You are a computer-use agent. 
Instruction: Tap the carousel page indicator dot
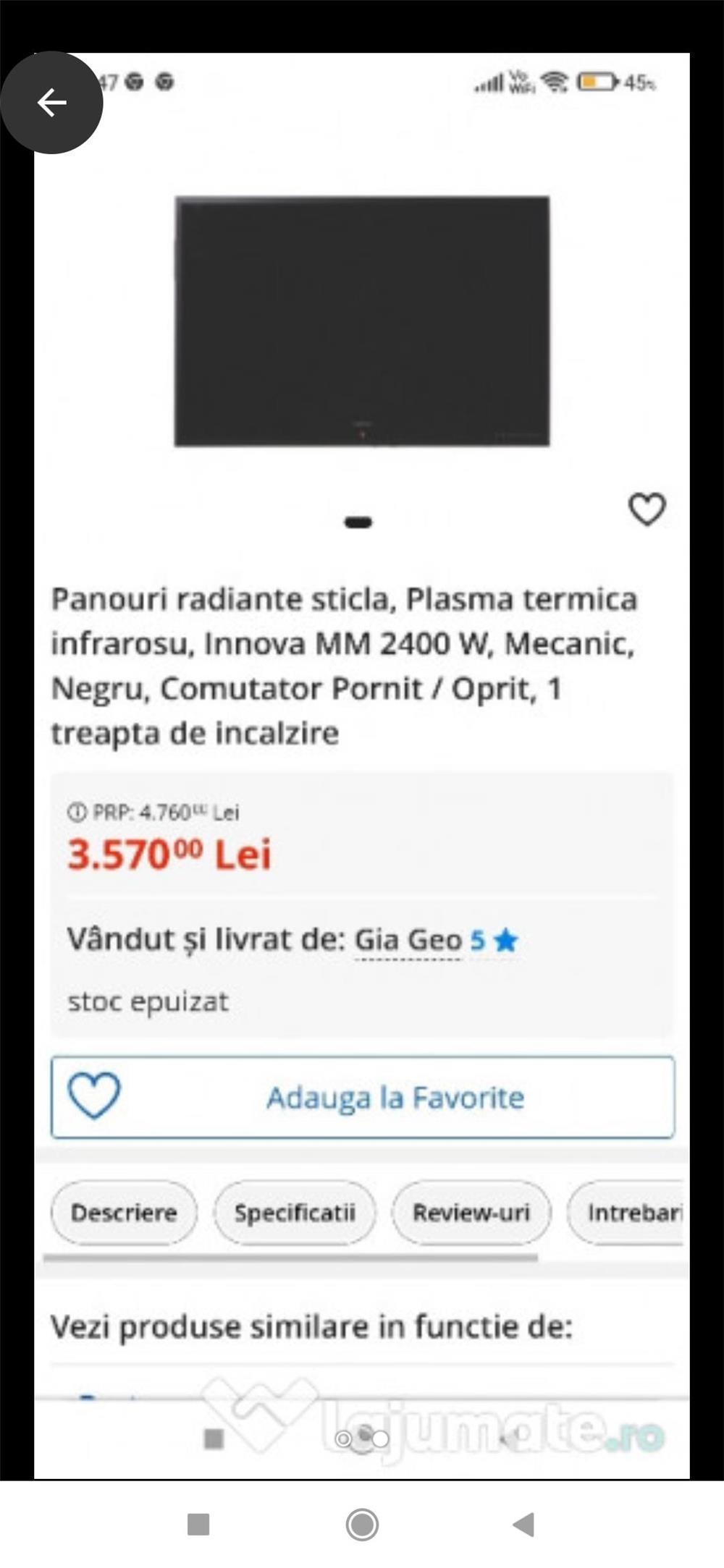(360, 522)
